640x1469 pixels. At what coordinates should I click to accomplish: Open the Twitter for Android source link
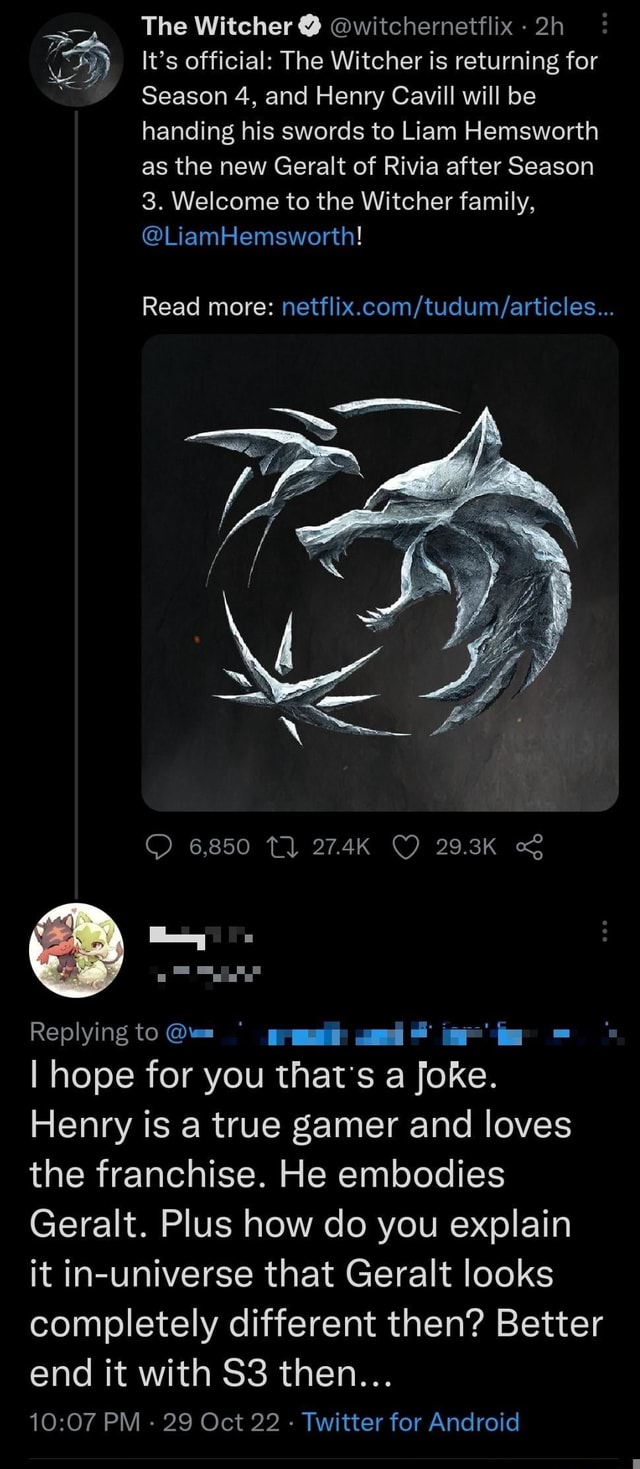click(411, 1422)
